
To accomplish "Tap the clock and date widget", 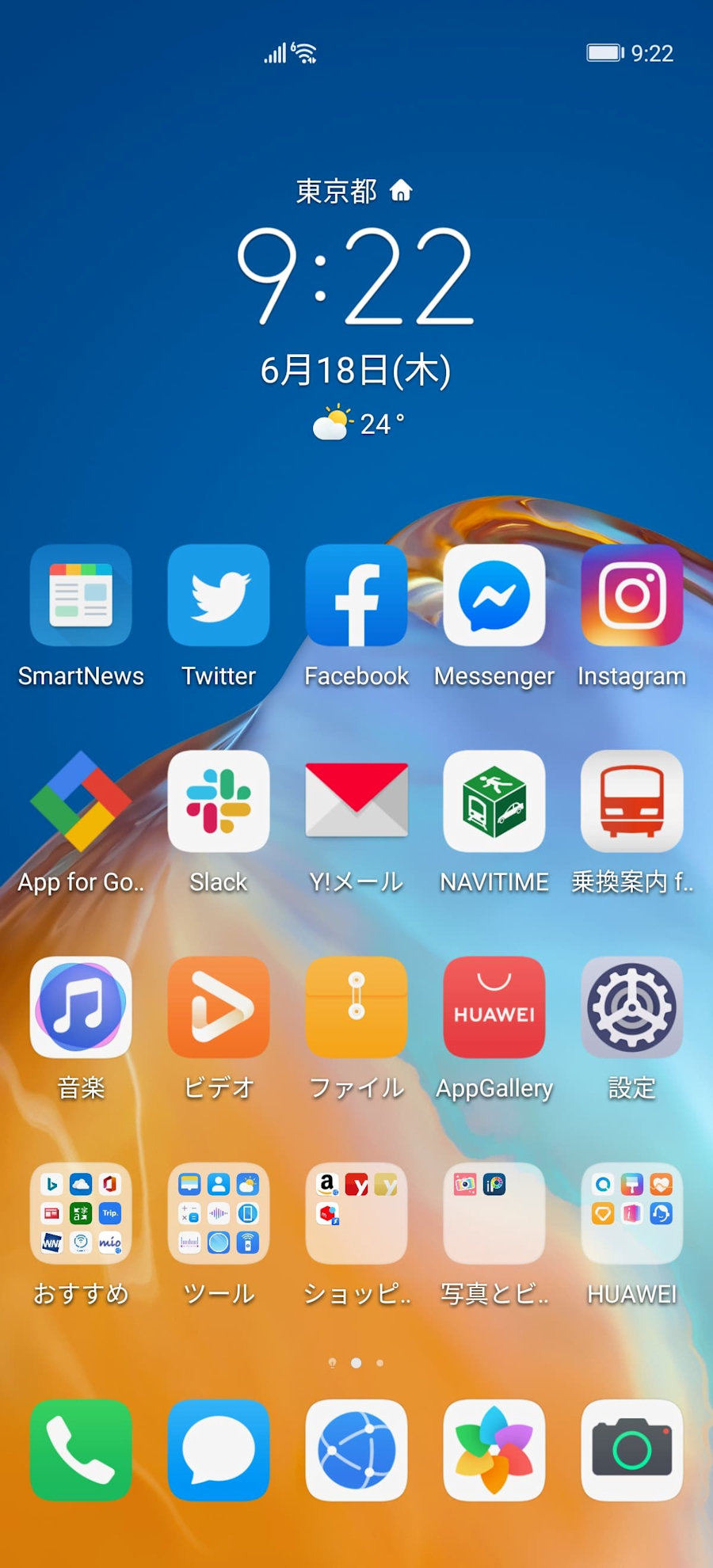I will [356, 277].
